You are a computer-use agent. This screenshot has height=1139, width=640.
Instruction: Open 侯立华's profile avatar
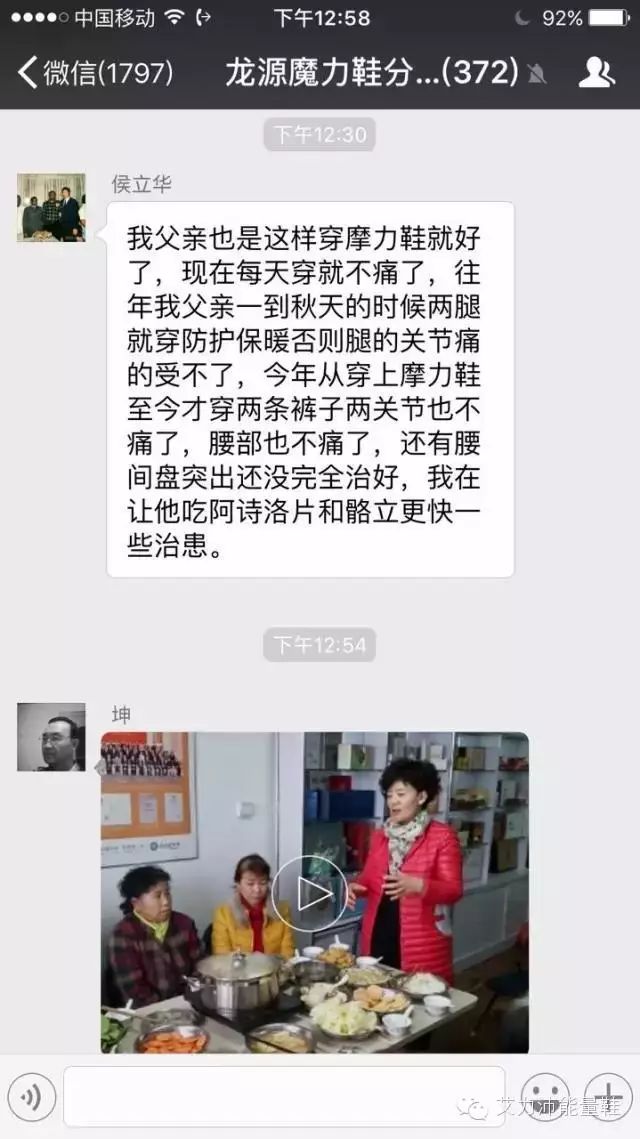(x=51, y=207)
